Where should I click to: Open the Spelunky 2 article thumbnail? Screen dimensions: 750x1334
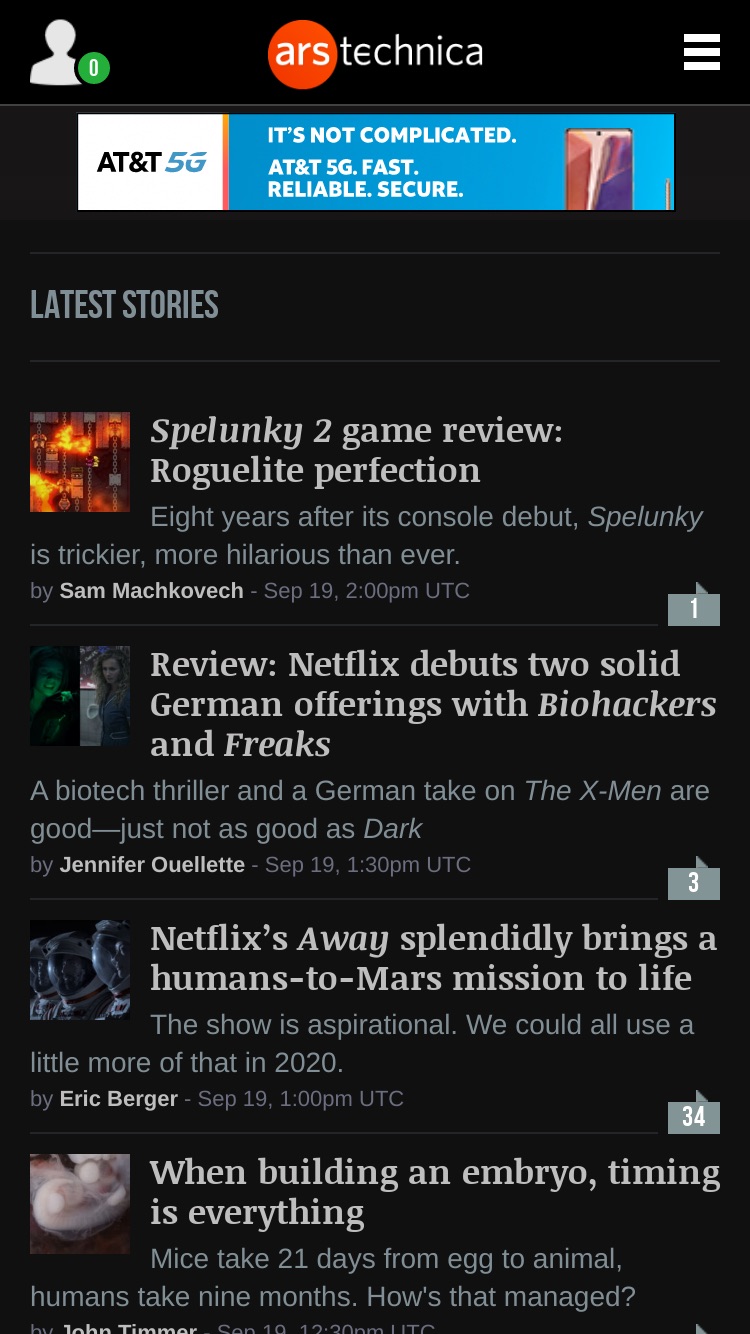[x=80, y=462]
